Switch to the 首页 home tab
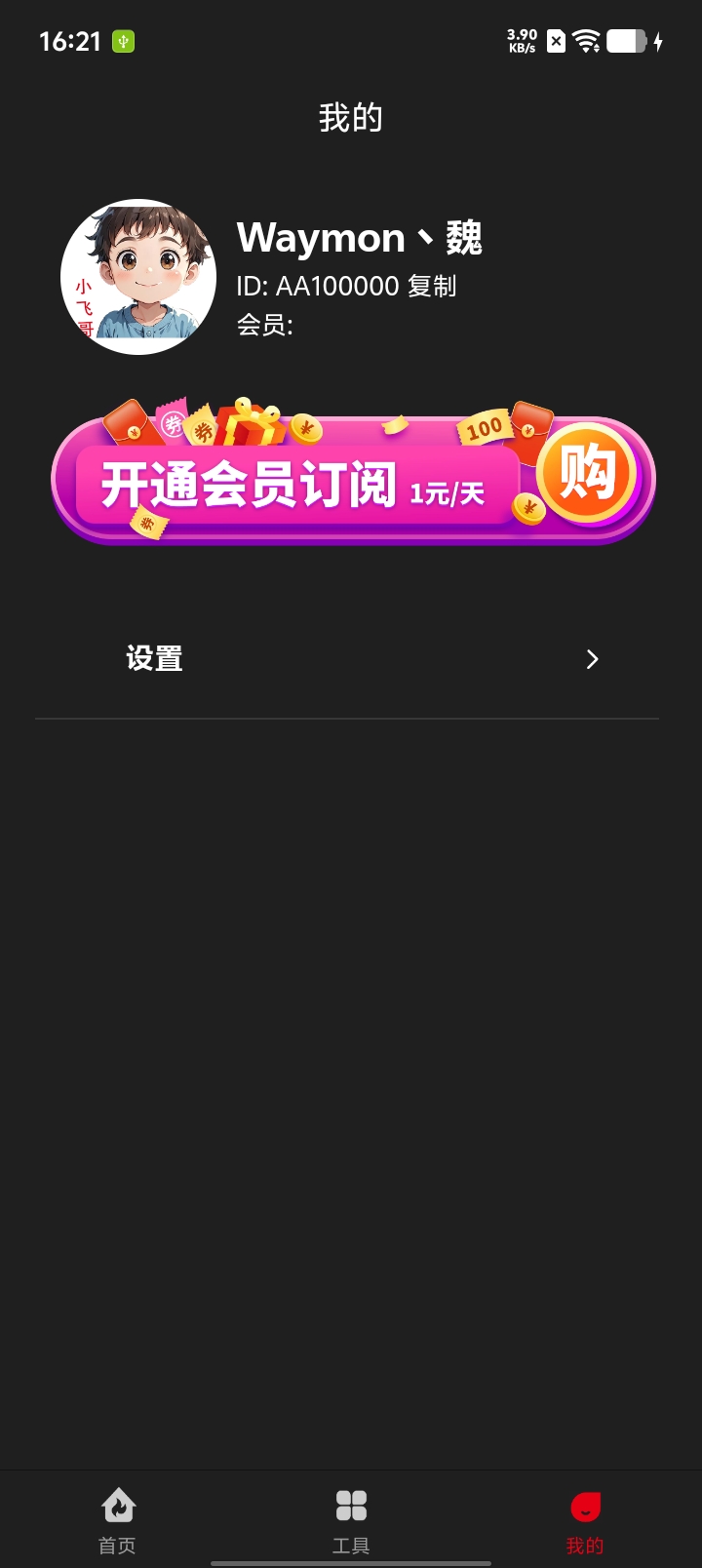 click(117, 1519)
